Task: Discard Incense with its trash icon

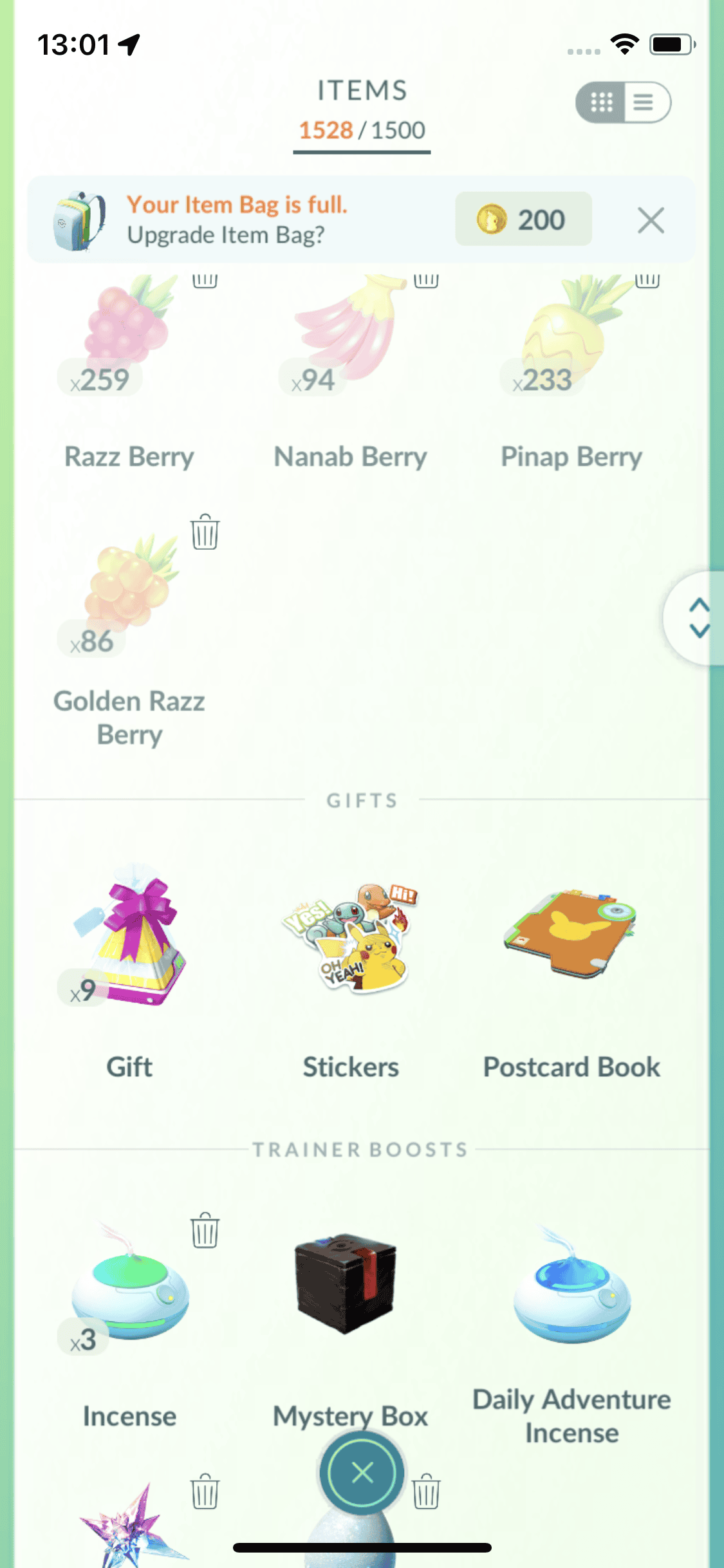Action: click(x=205, y=1231)
